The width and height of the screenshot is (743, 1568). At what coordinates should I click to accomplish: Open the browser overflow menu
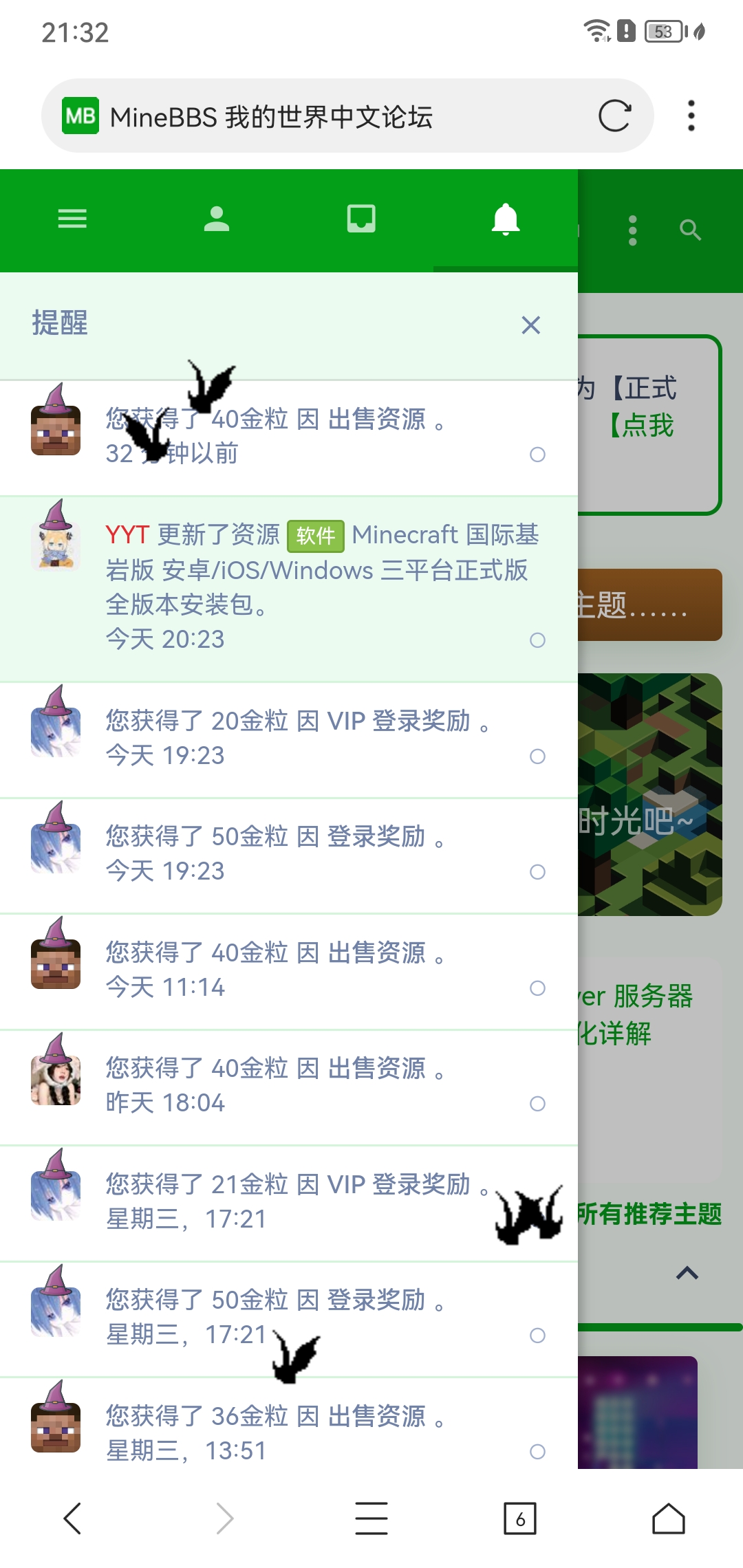691,116
